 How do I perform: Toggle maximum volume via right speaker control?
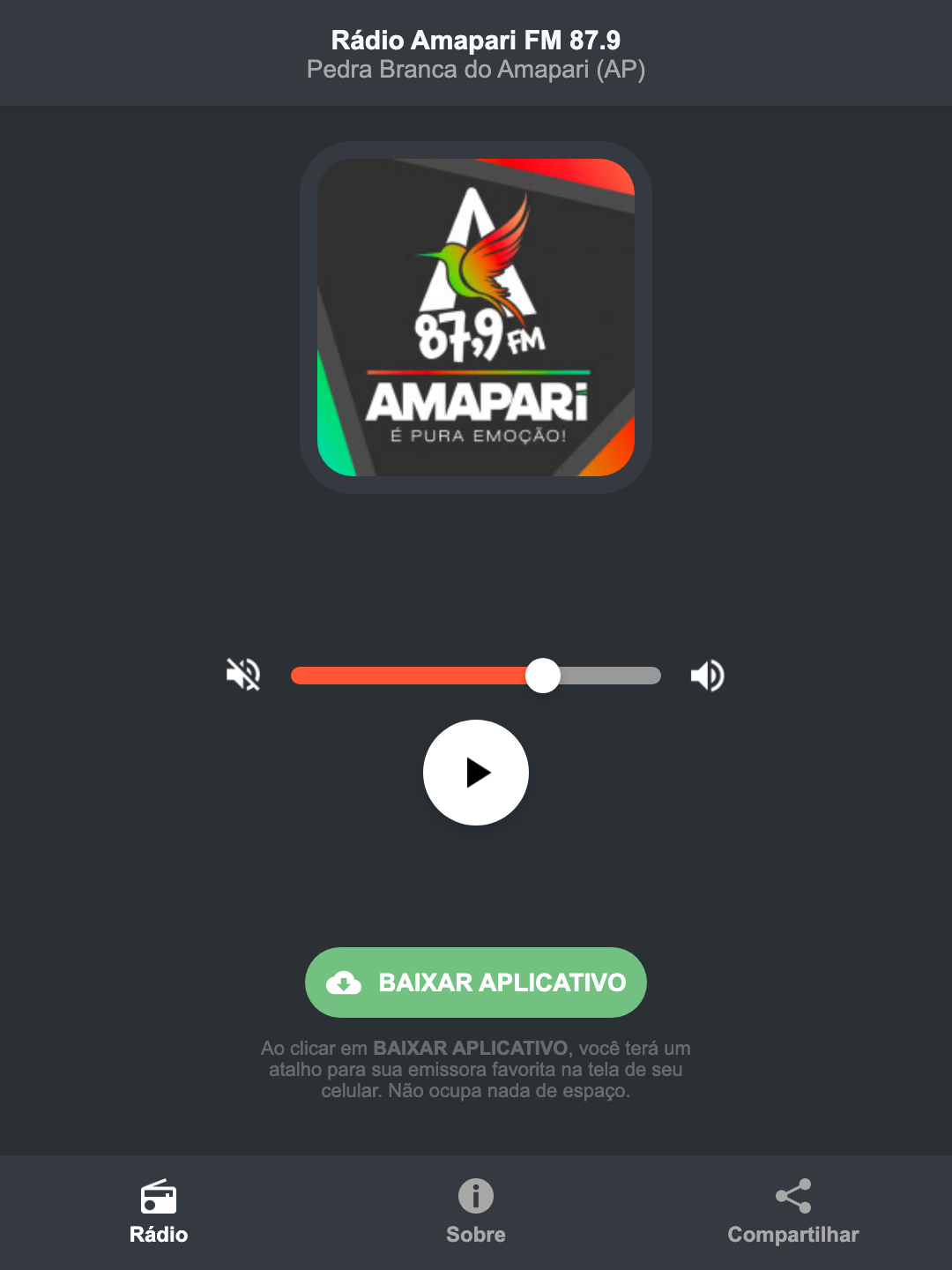pyautogui.click(x=707, y=675)
